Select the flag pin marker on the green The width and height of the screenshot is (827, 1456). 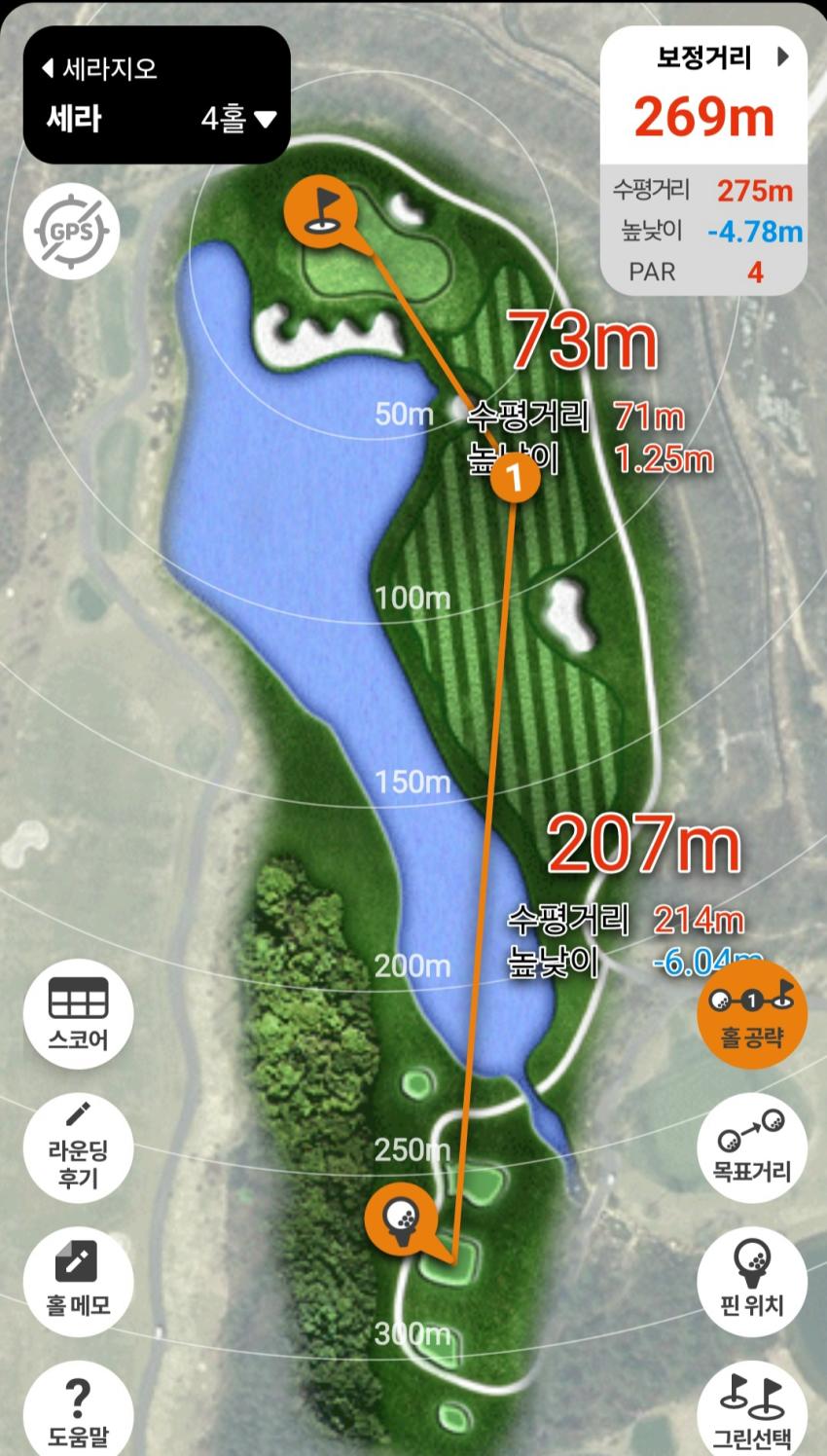tap(320, 209)
